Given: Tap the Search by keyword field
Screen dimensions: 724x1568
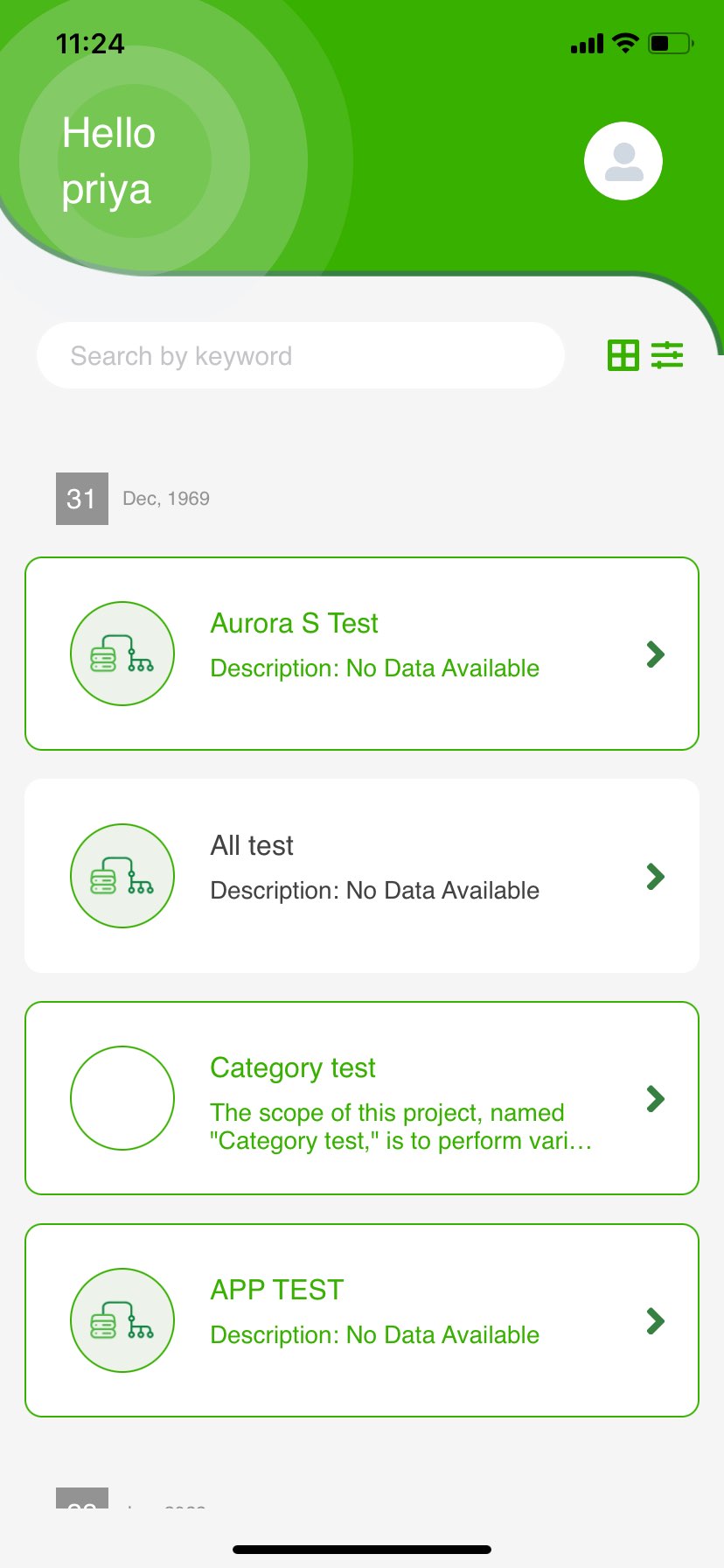Looking at the screenshot, I should tap(300, 355).
